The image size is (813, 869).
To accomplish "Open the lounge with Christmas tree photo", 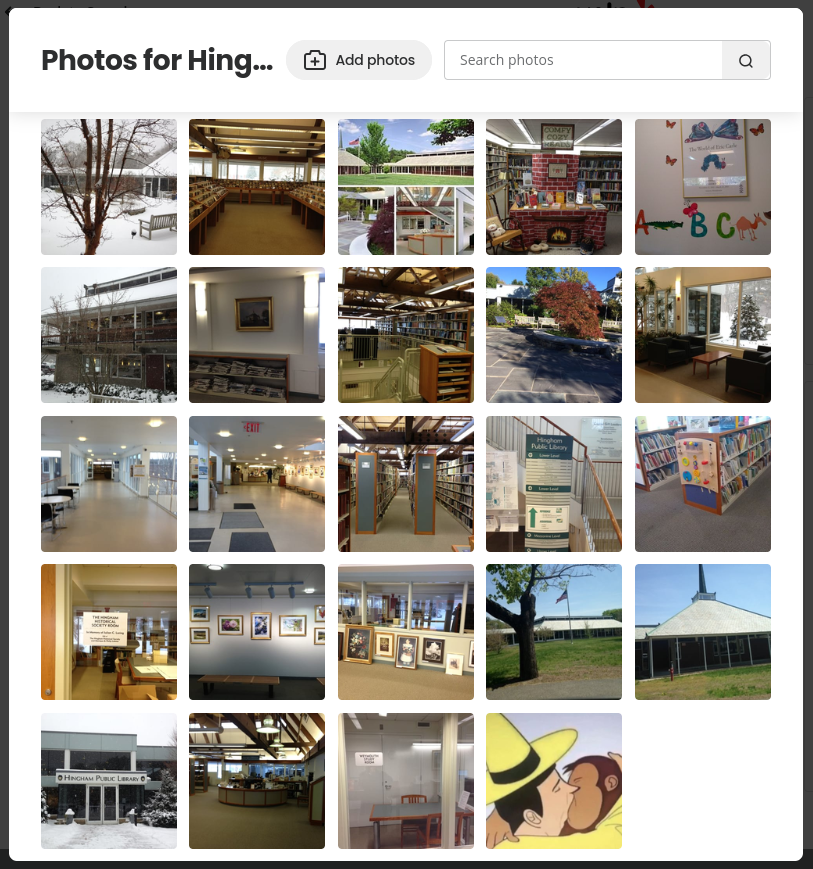I will pos(703,335).
